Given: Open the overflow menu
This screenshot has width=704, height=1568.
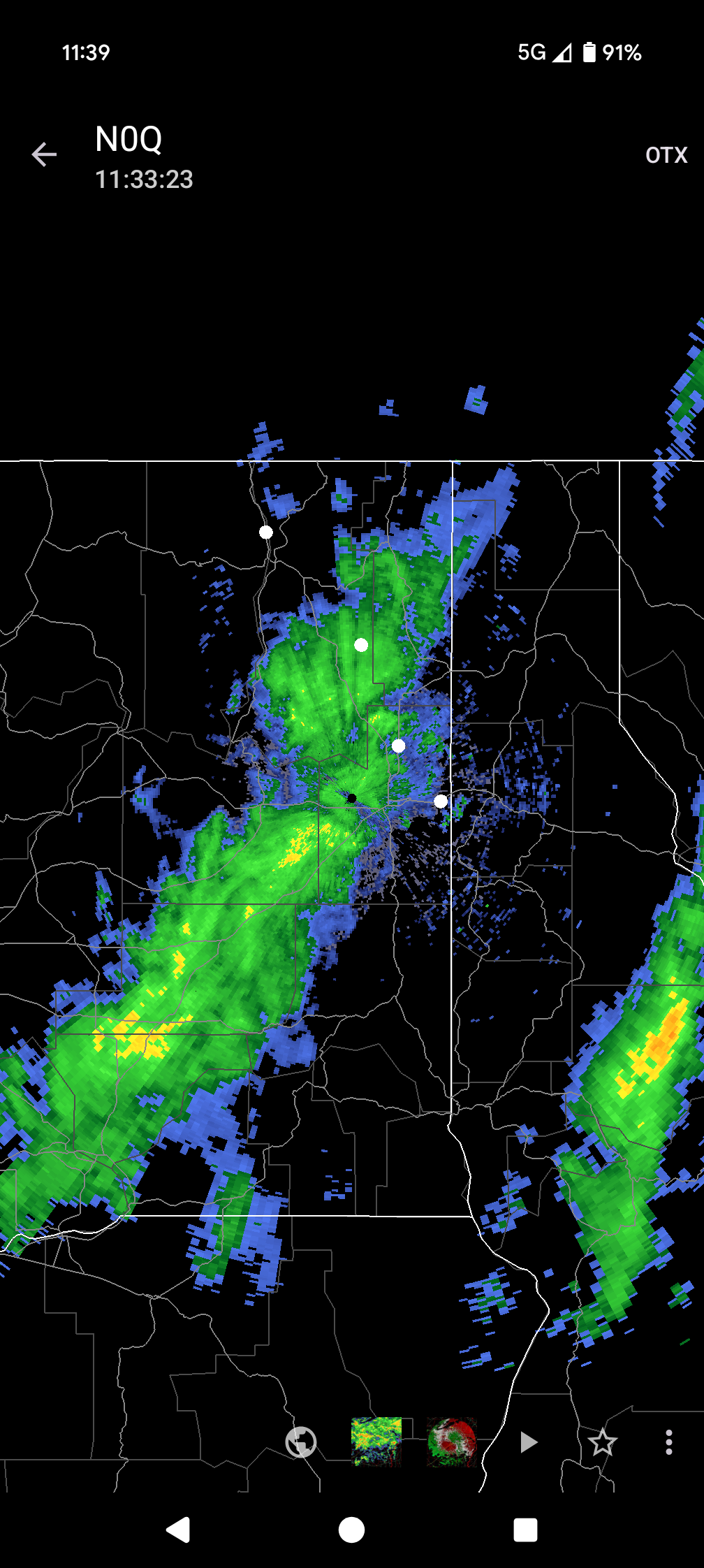Looking at the screenshot, I should (x=668, y=1442).
